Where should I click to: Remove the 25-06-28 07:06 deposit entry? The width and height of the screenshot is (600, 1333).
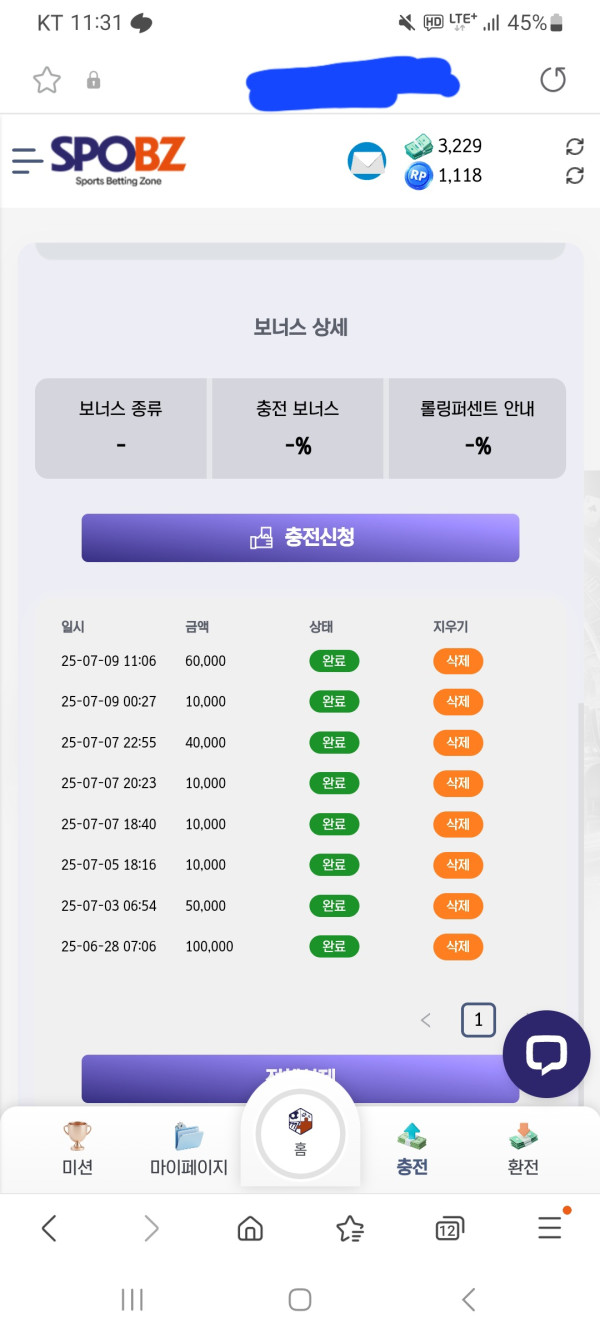[x=457, y=947]
